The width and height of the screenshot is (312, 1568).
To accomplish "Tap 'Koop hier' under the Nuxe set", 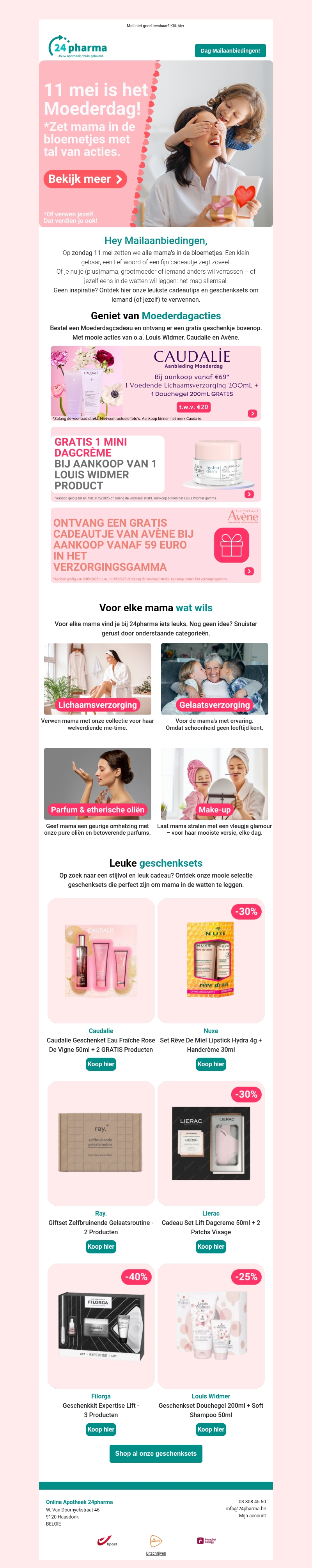I will coord(211,1064).
